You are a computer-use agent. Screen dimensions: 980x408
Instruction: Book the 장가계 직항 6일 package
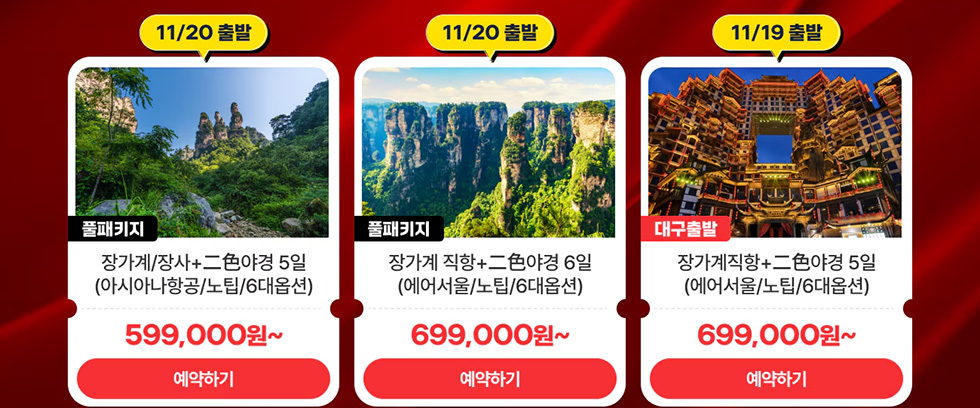tap(489, 379)
